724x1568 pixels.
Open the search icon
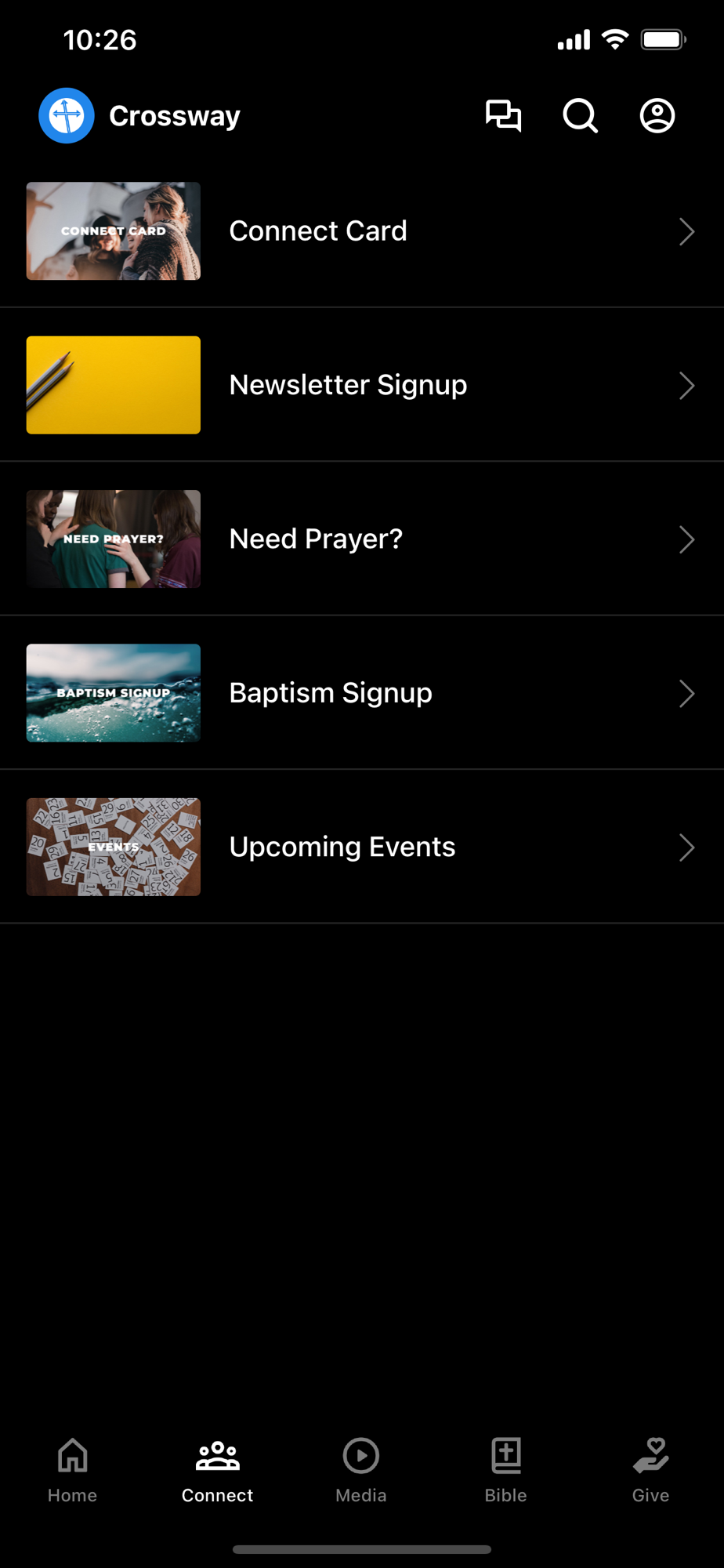tap(580, 116)
